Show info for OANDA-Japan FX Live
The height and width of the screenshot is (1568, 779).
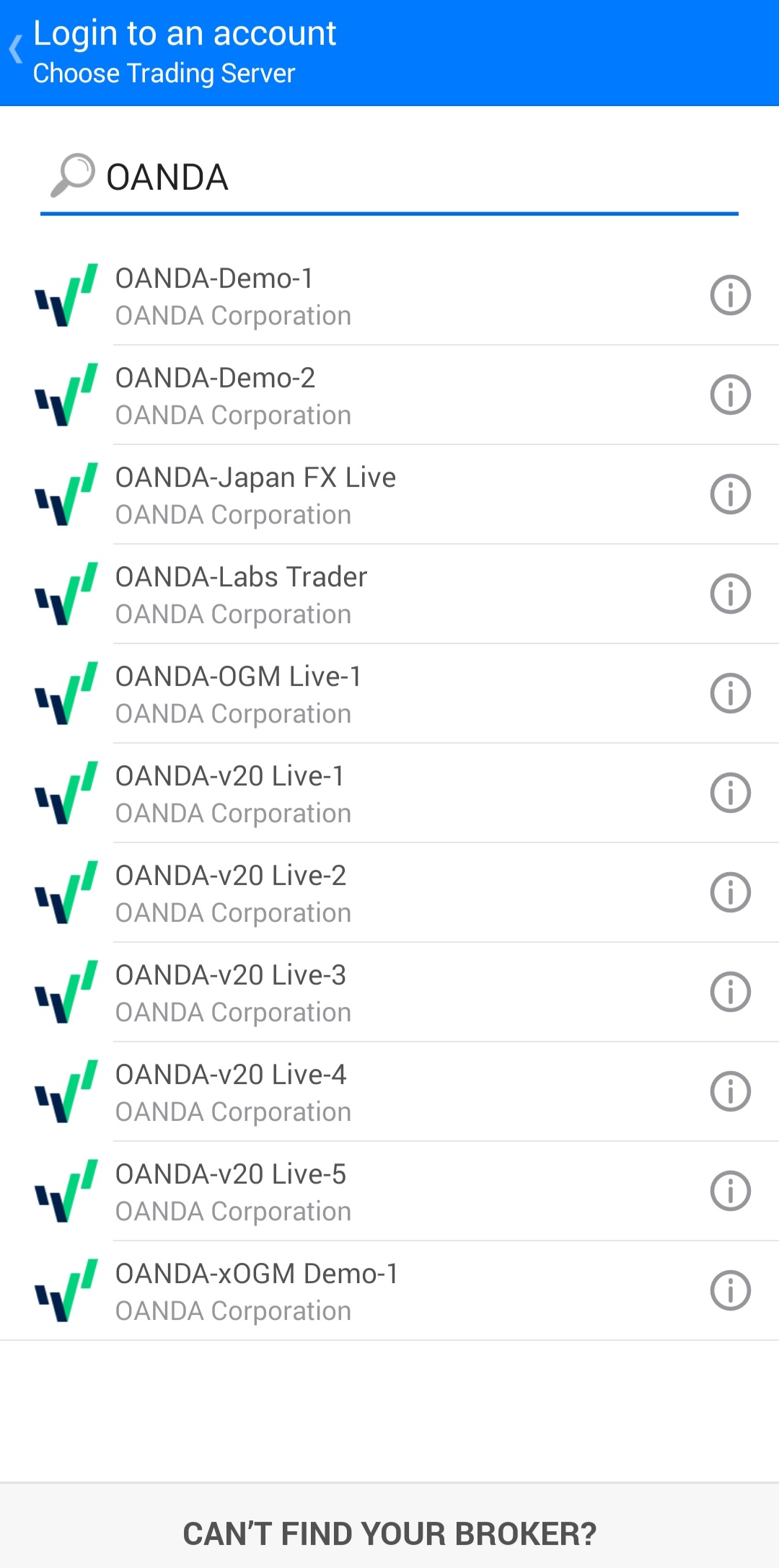[x=730, y=495]
